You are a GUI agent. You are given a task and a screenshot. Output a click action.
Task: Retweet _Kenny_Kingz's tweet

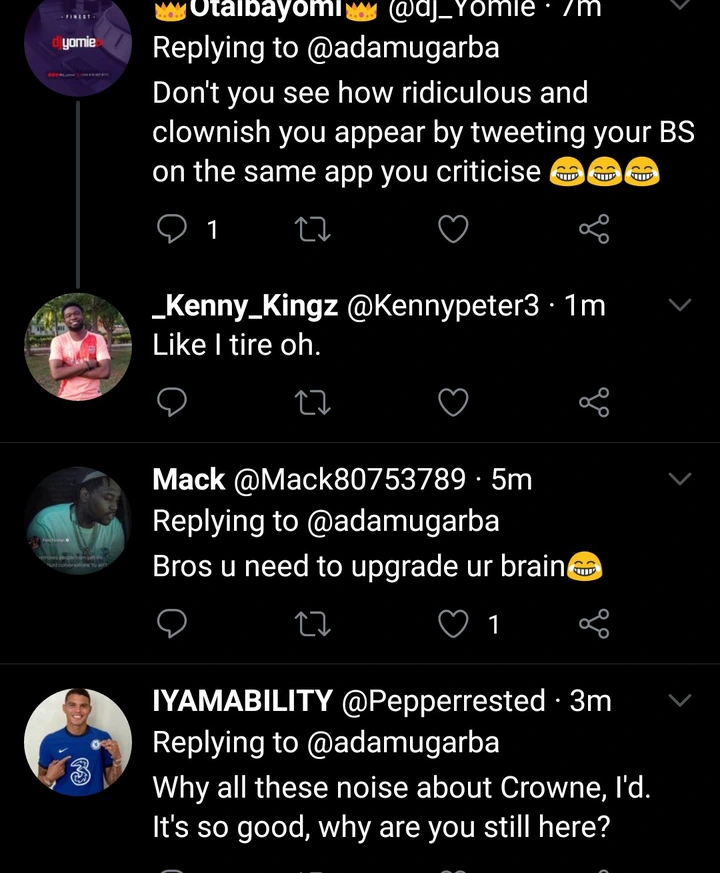tap(313, 402)
